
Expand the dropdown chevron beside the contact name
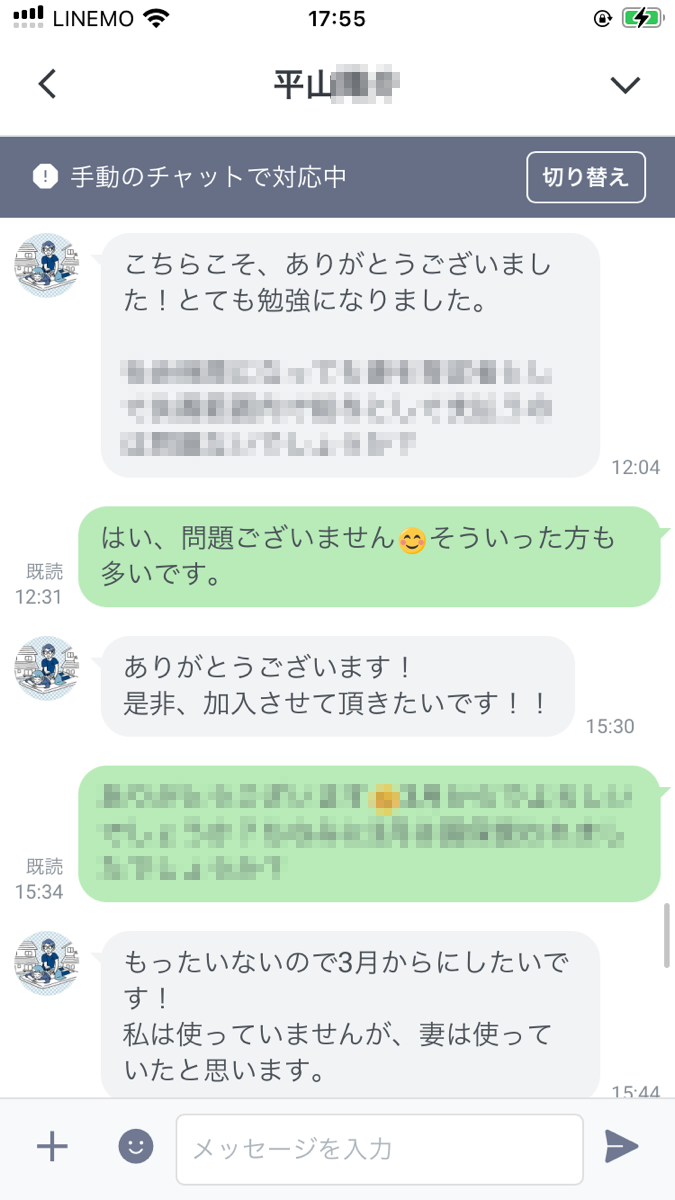tap(625, 85)
